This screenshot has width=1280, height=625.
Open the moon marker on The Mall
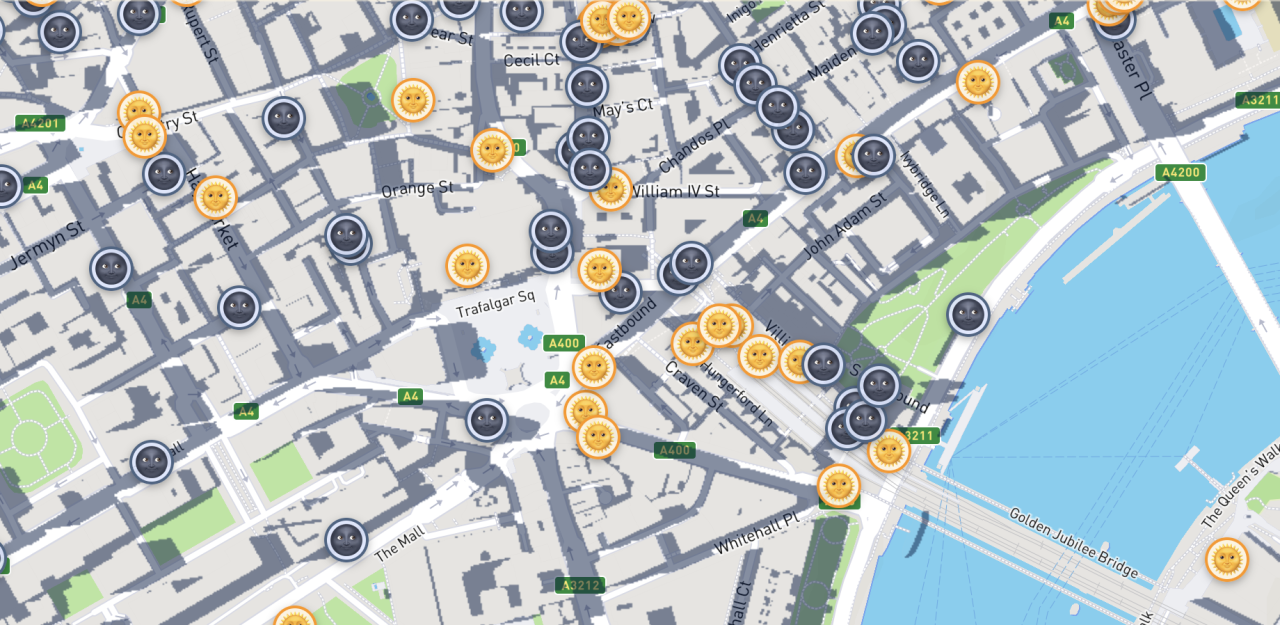click(346, 540)
